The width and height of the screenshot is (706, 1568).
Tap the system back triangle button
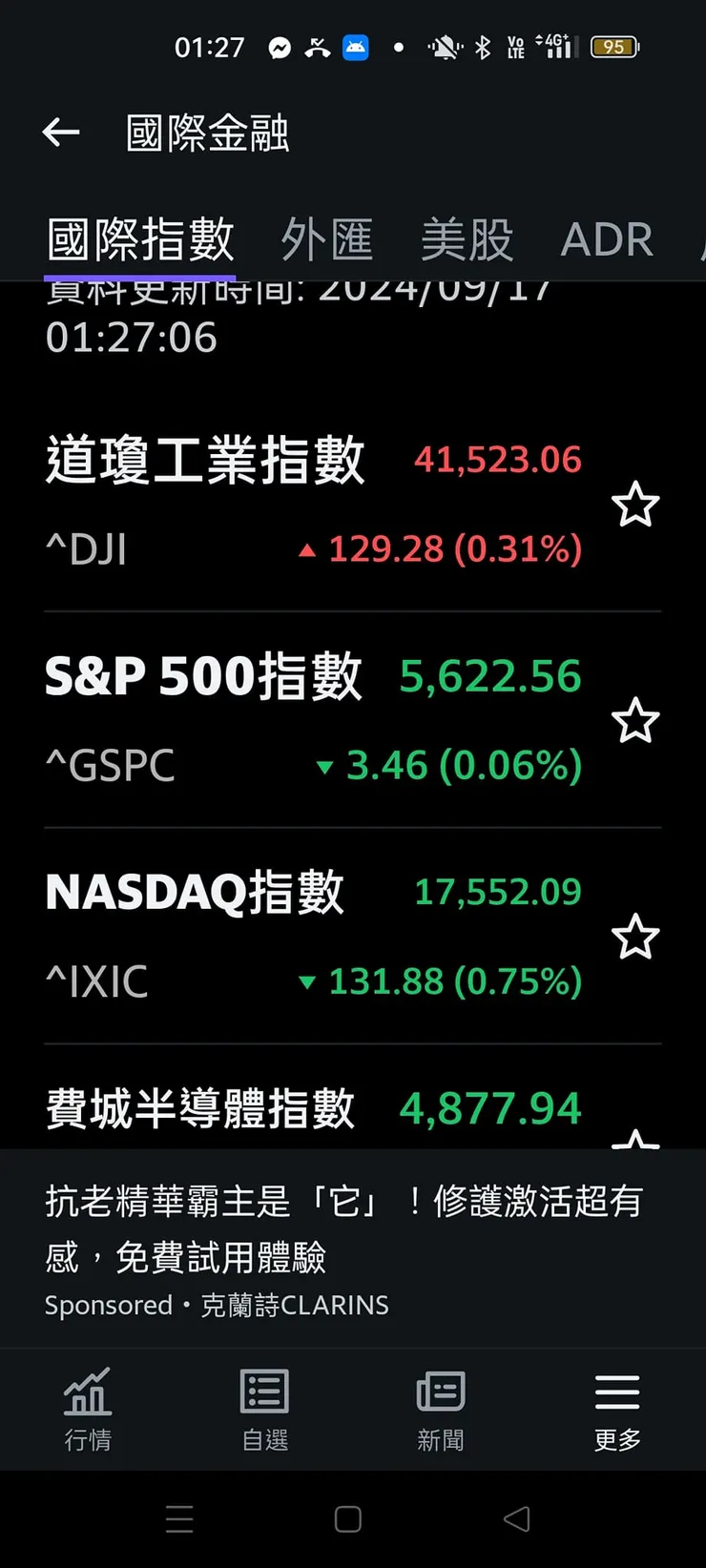point(516,1519)
